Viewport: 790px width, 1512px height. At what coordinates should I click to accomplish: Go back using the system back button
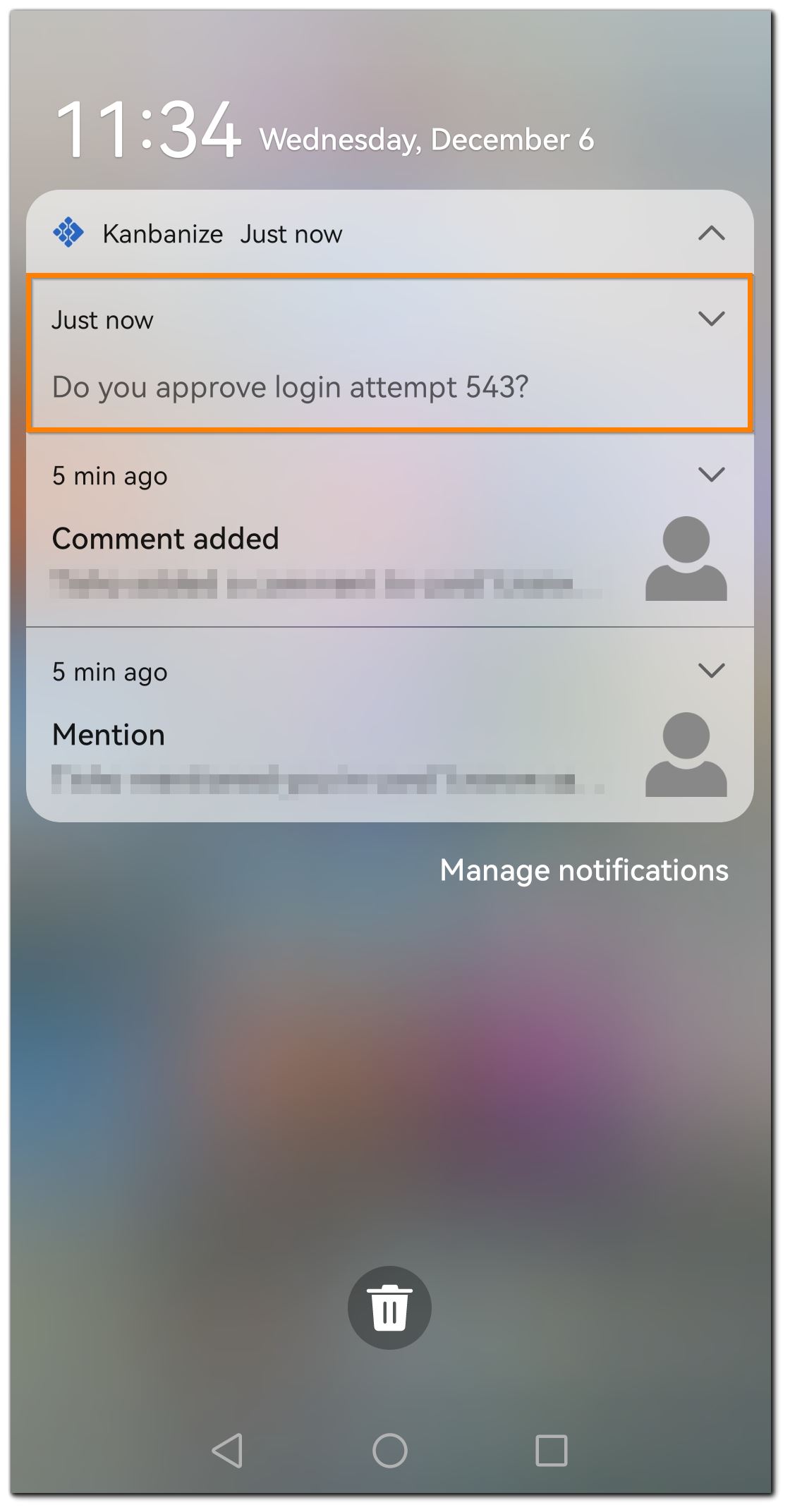[228, 1451]
